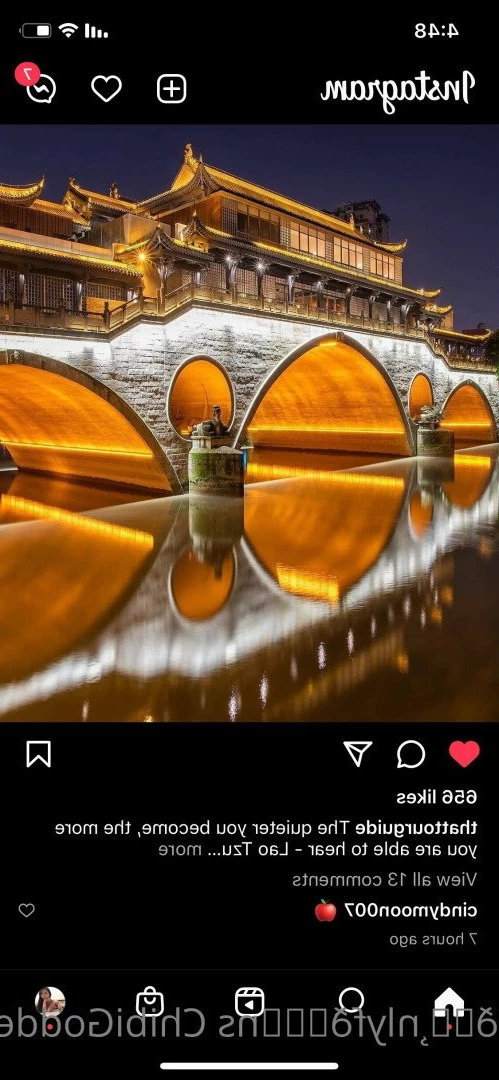
Task: Open your profile tab avatar
Action: [x=50, y=1001]
